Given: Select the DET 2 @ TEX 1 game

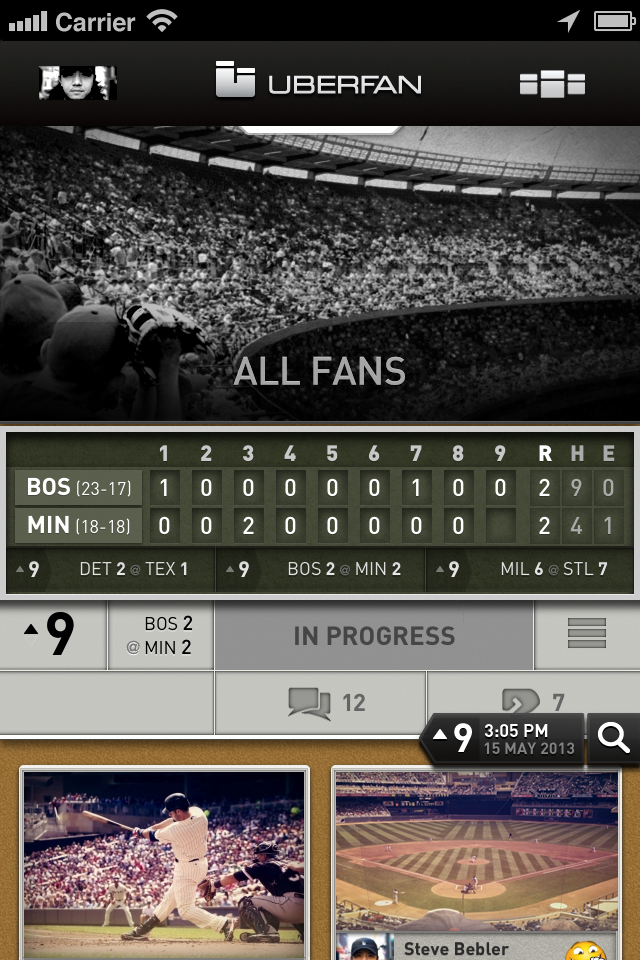Looking at the screenshot, I should click(112, 569).
